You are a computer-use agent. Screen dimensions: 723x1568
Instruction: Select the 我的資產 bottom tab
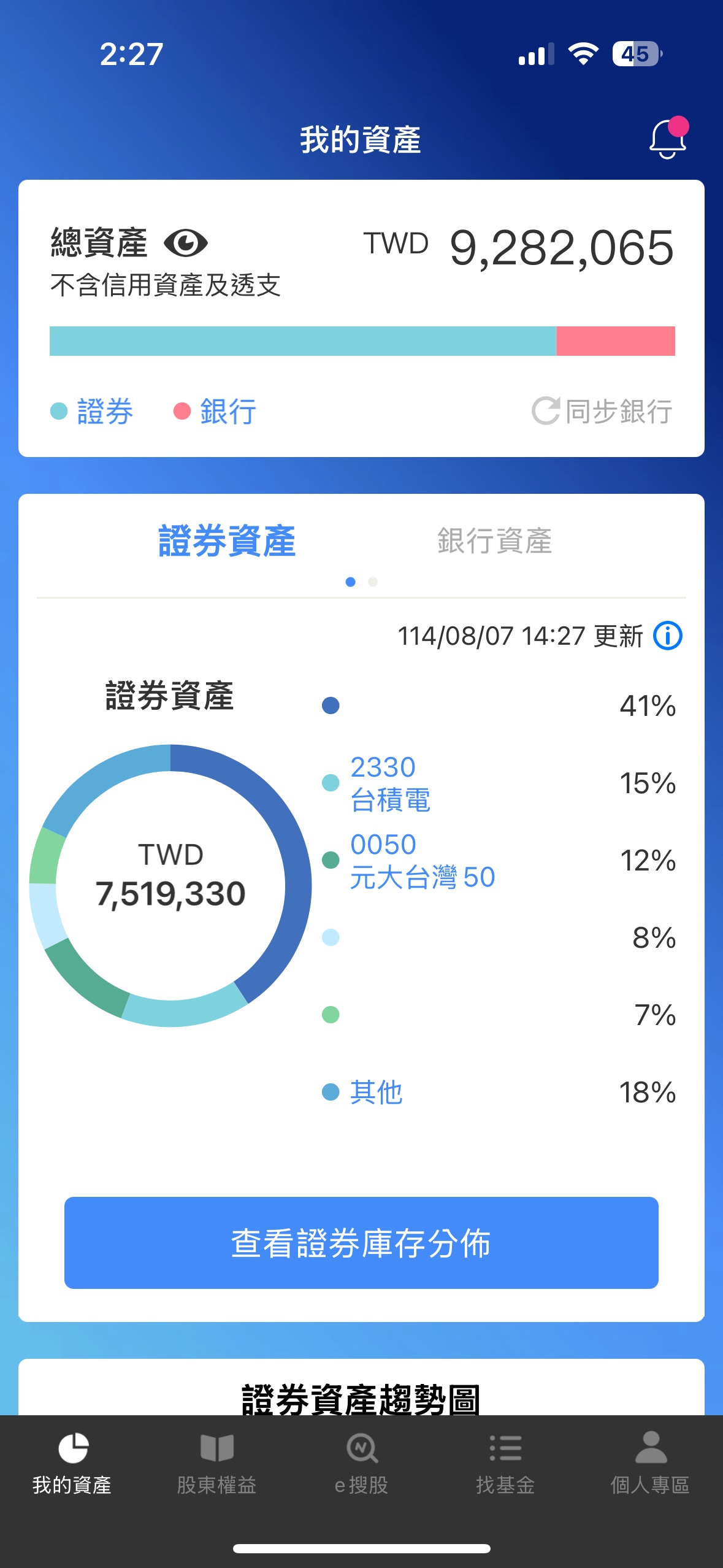72,1464
